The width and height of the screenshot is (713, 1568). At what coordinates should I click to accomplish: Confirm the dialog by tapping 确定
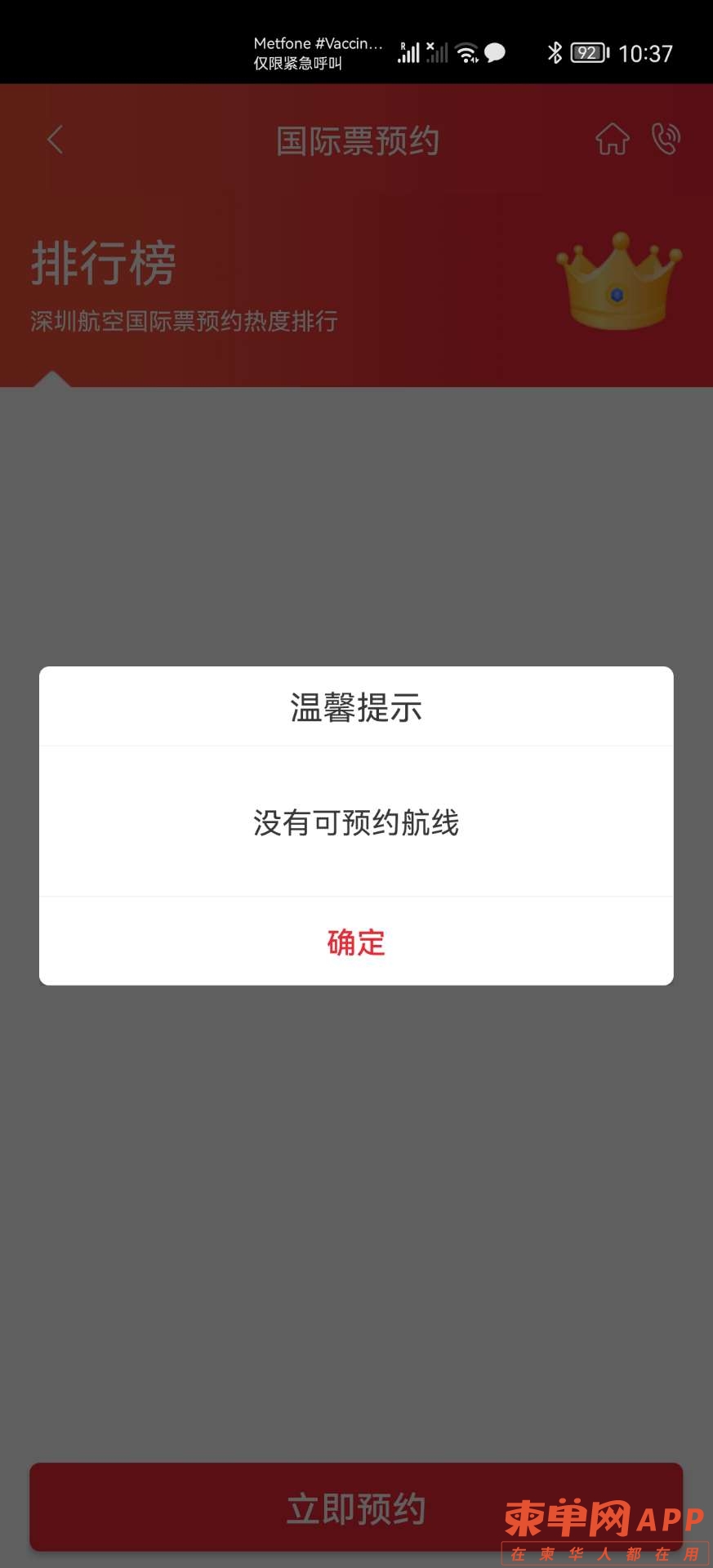[356, 942]
